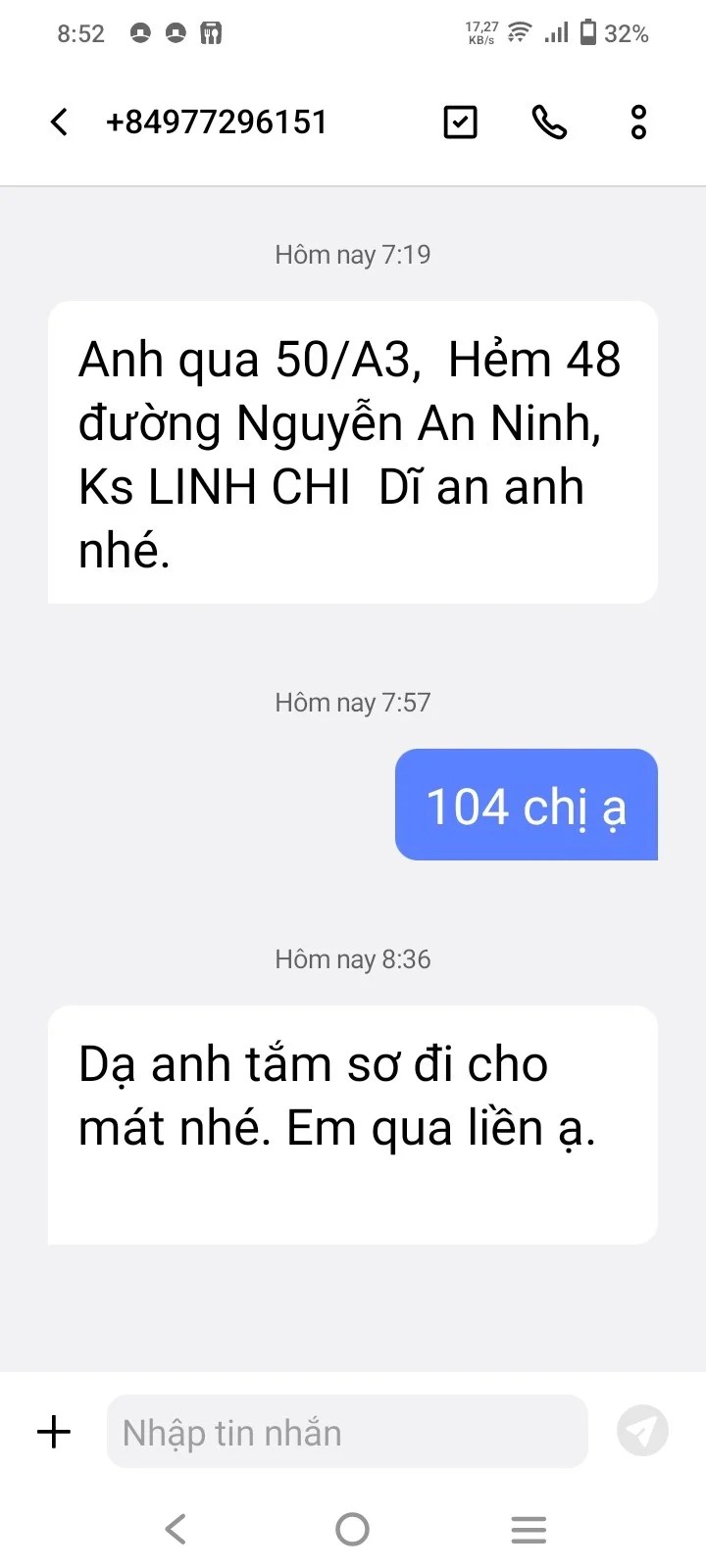Go back from the +84977296151 conversation
Screen dimensions: 706x1568
click(x=59, y=122)
